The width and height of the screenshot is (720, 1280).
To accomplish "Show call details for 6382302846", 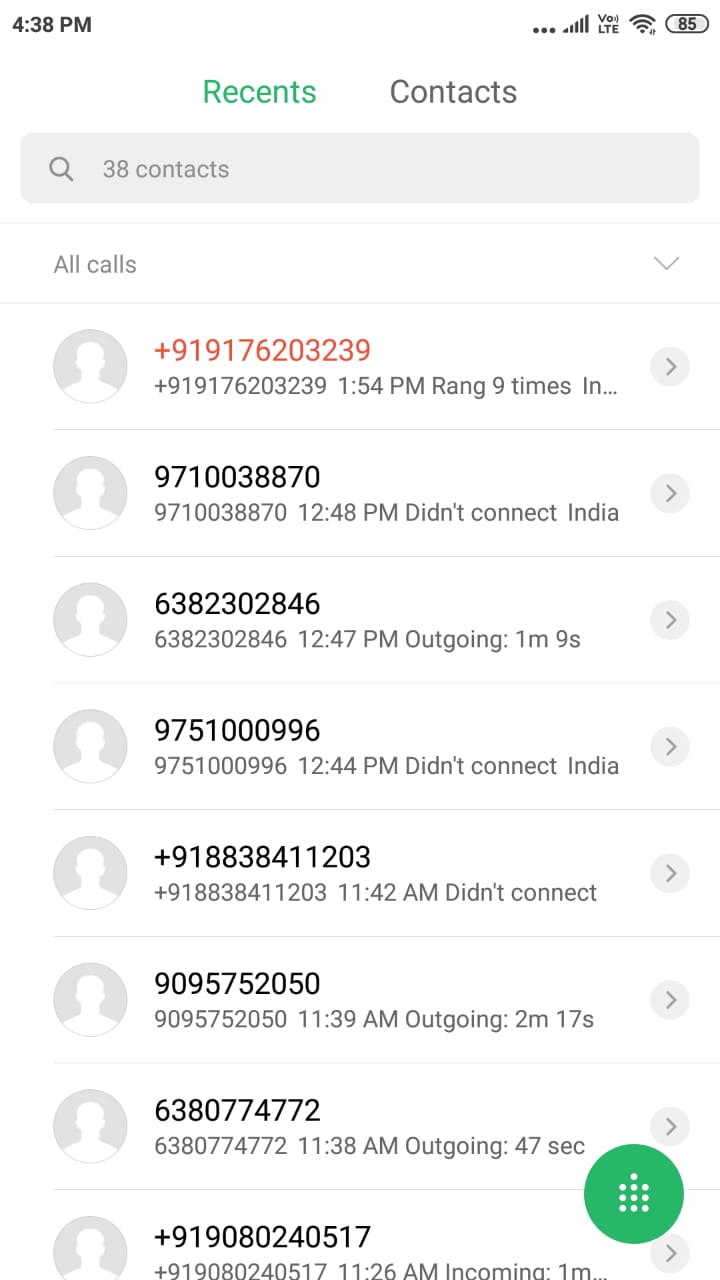I will click(670, 620).
